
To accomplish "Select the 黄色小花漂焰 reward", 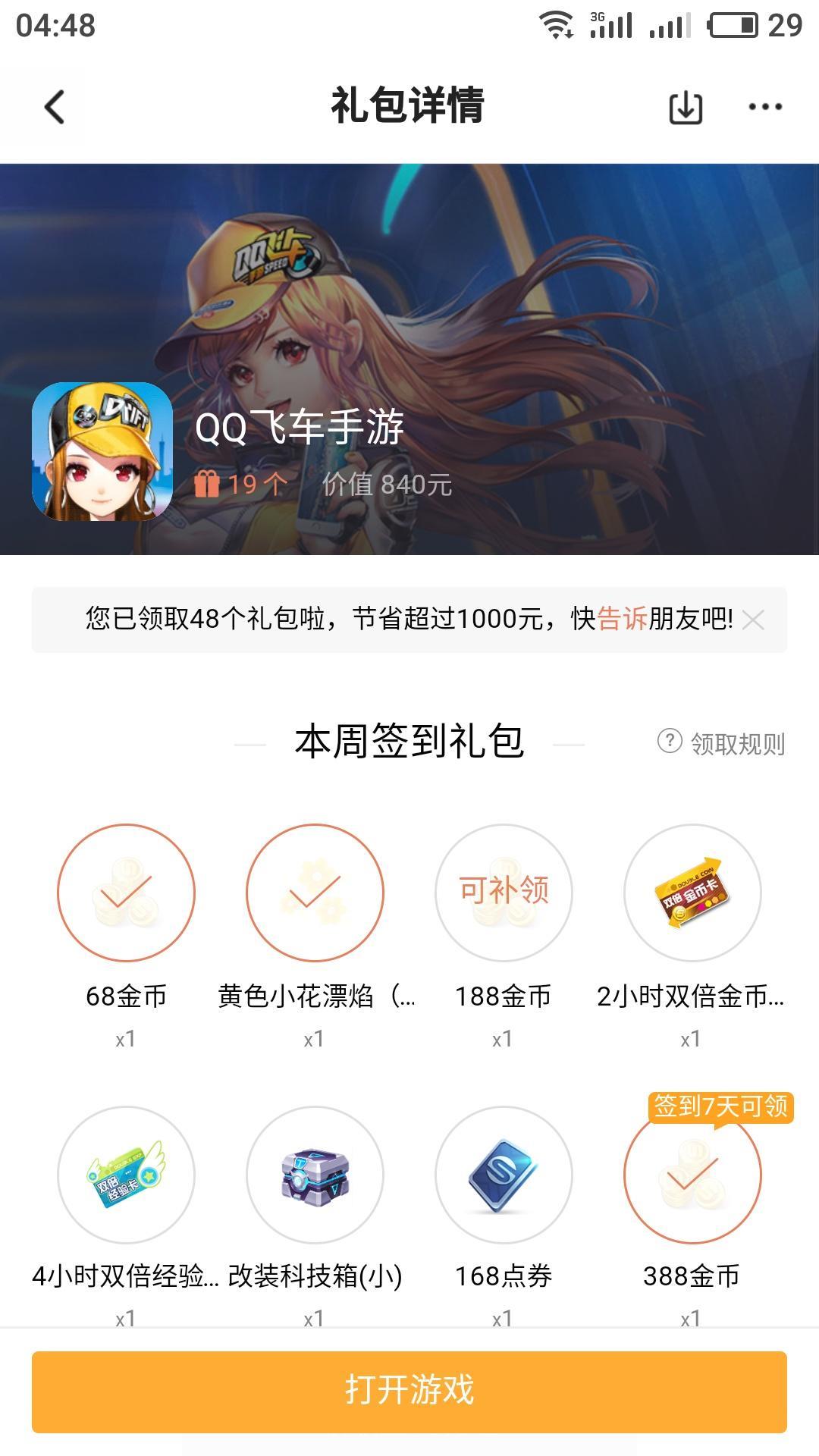I will tap(315, 893).
